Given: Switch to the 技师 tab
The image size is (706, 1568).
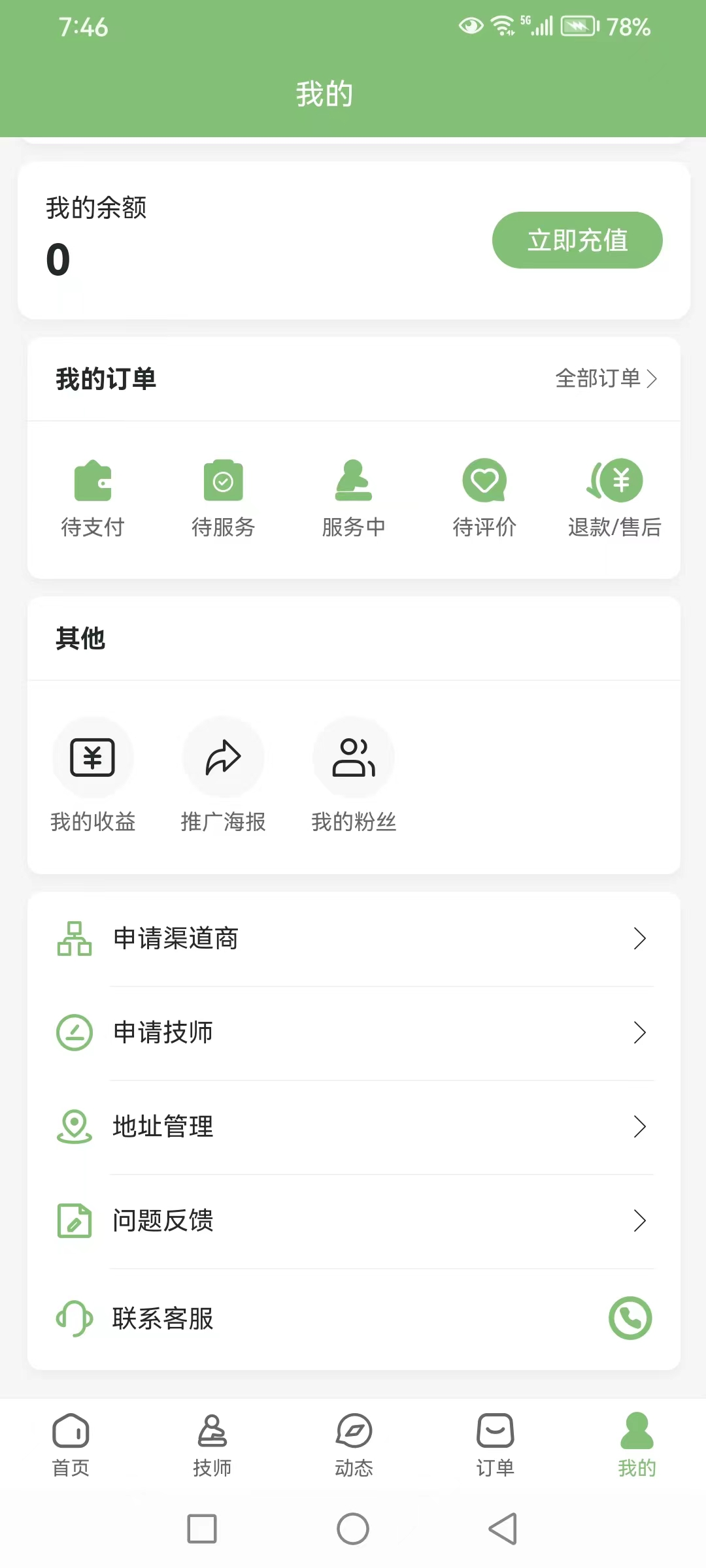Looking at the screenshot, I should [x=212, y=1445].
